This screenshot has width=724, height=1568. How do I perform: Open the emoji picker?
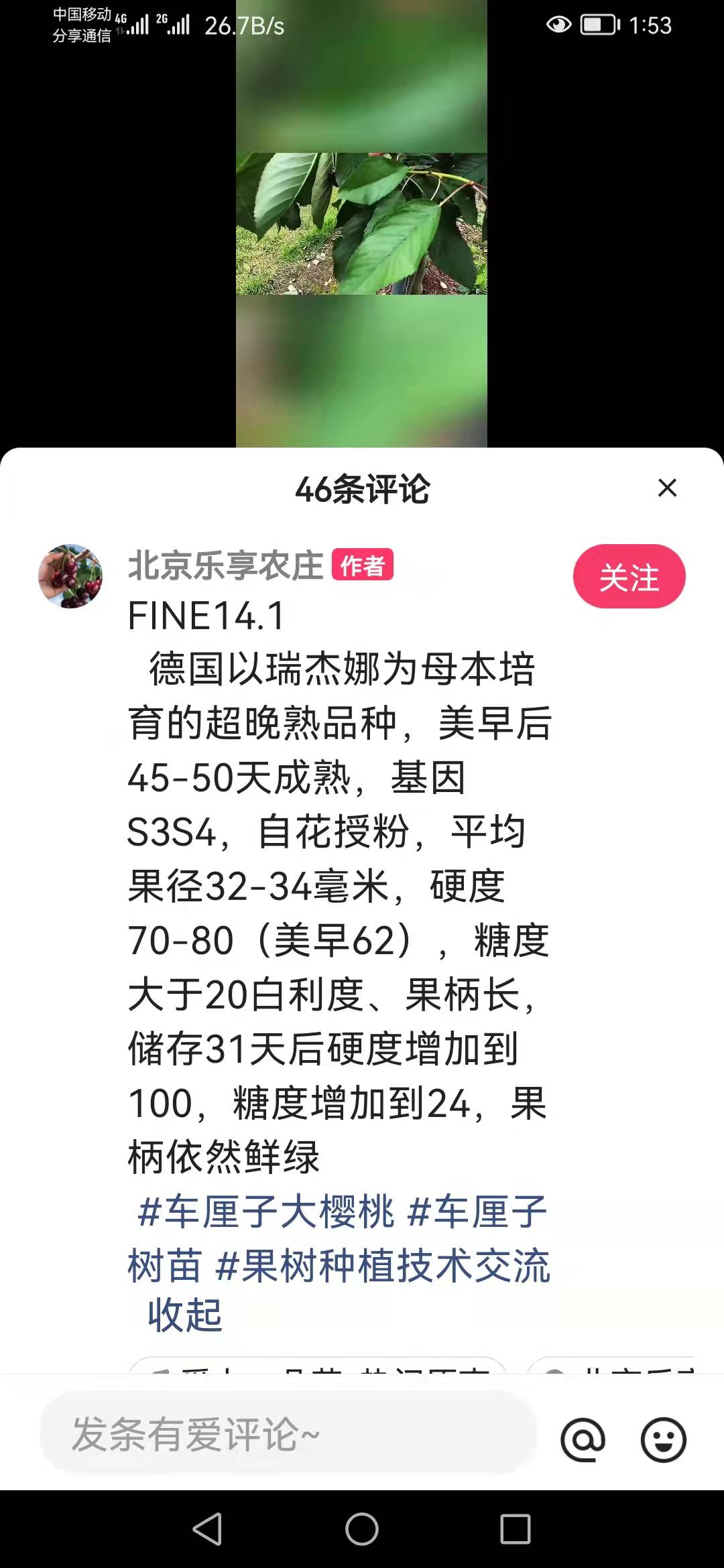(x=663, y=1439)
